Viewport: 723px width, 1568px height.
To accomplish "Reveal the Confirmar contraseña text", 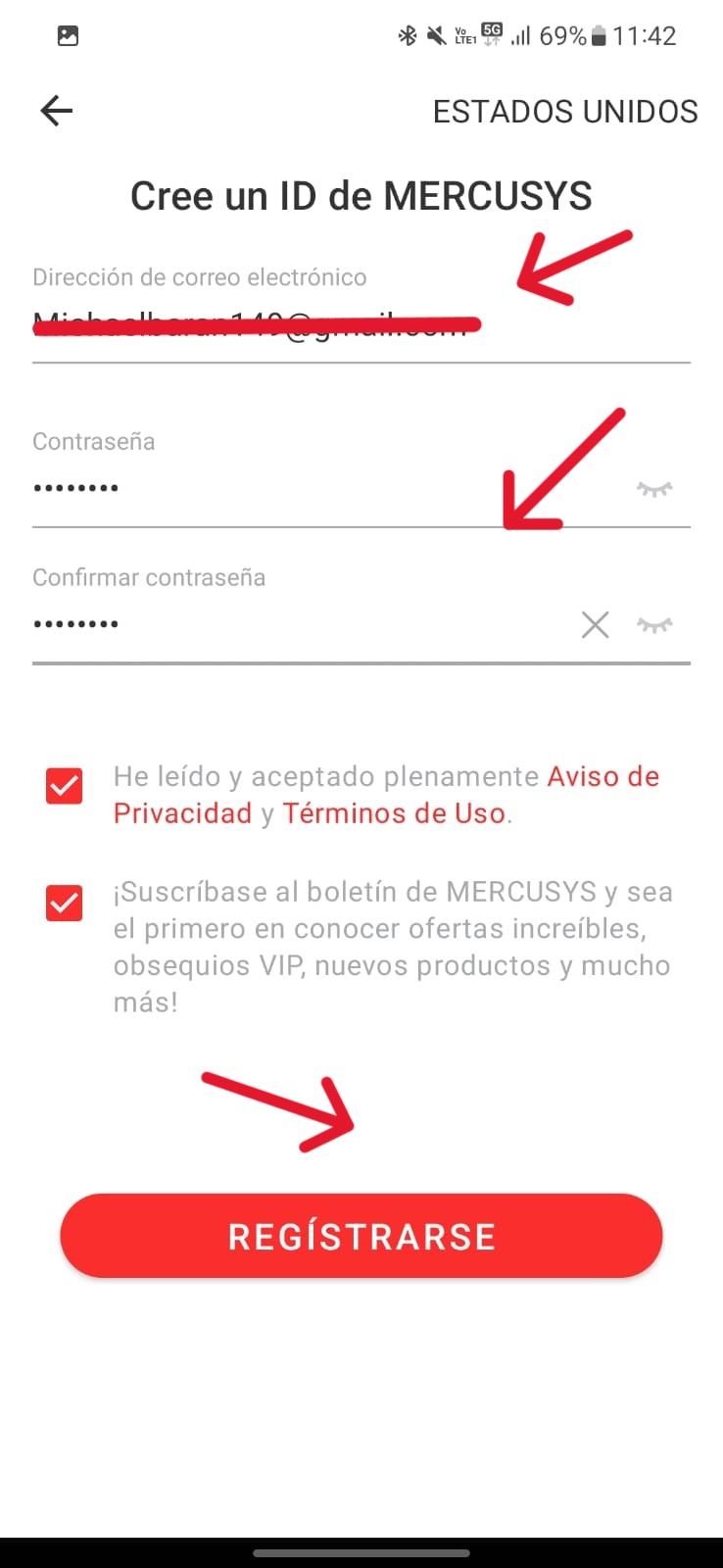I will (x=654, y=624).
